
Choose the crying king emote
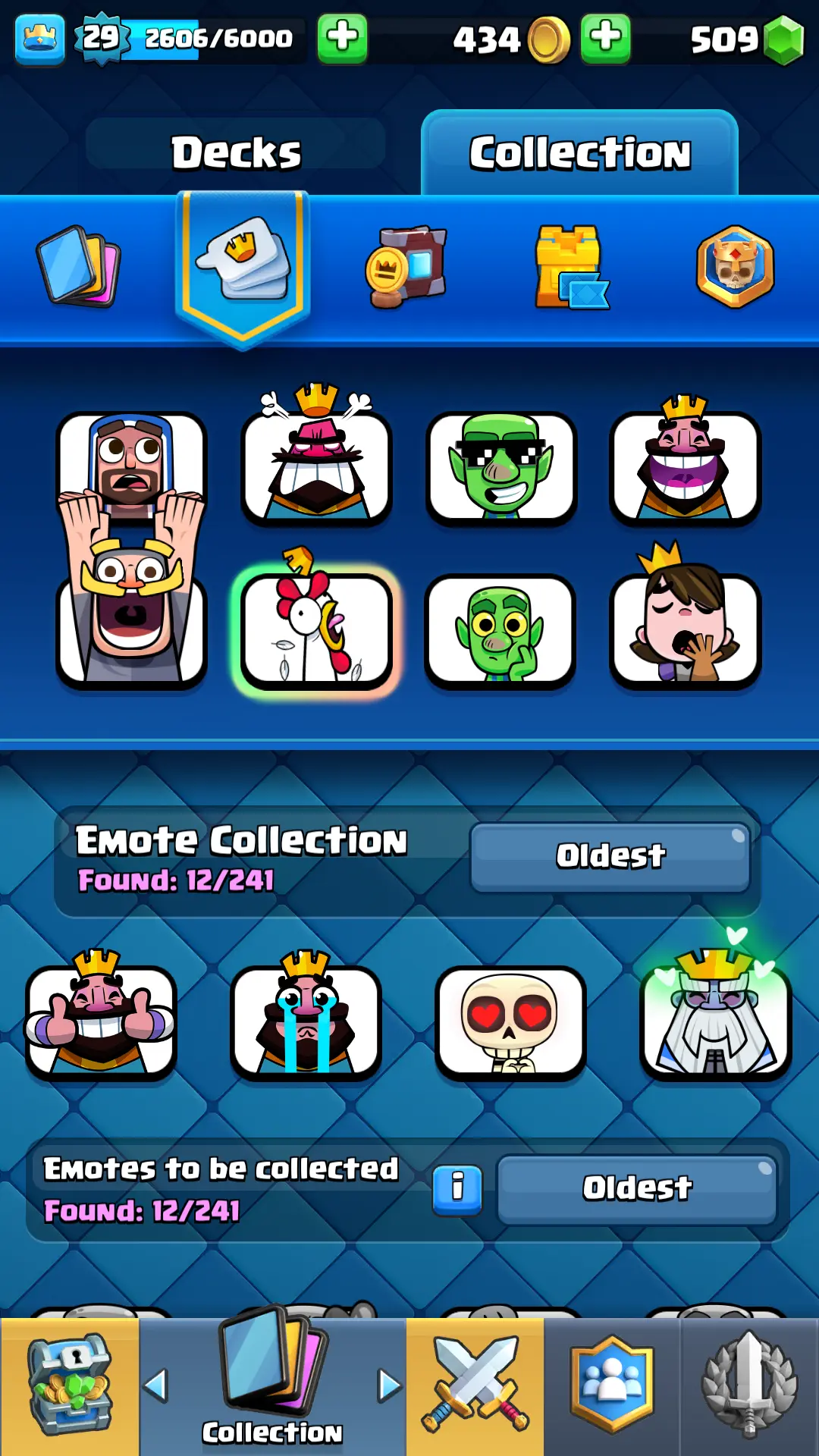coord(306,1021)
